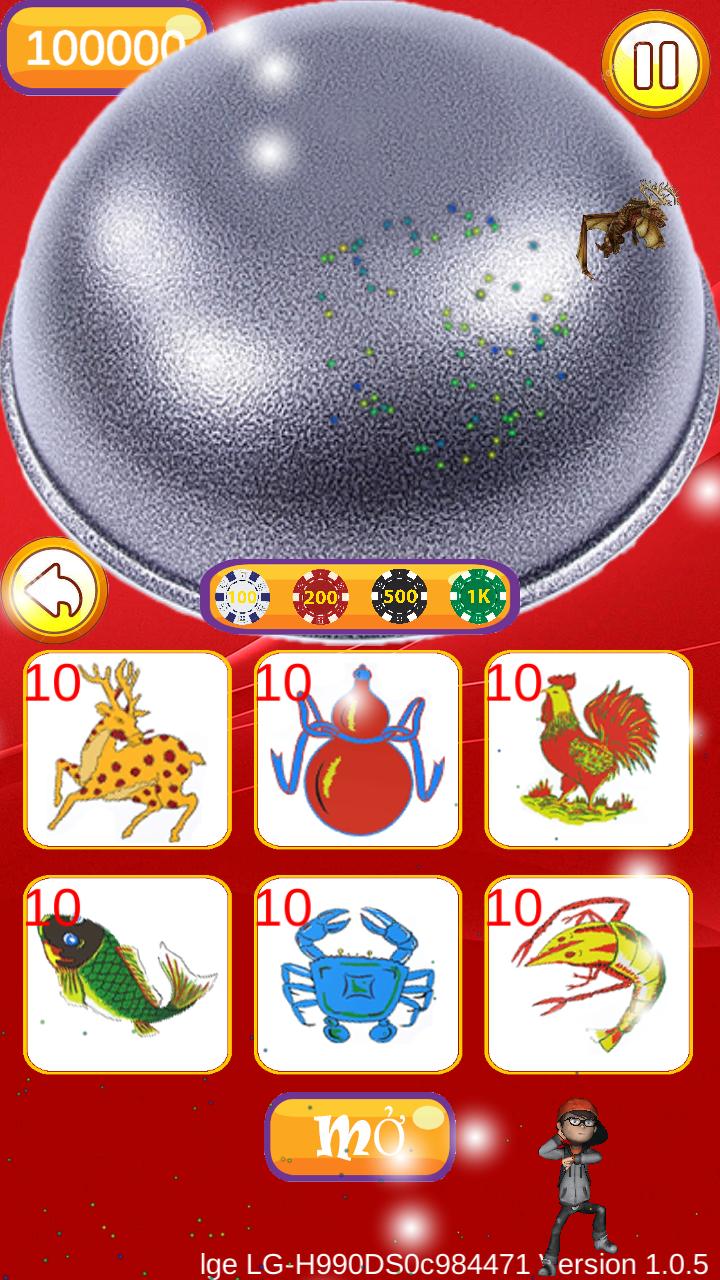Screen dimensions: 720x1280
Task: Choose the black 500 chip
Action: point(399,597)
